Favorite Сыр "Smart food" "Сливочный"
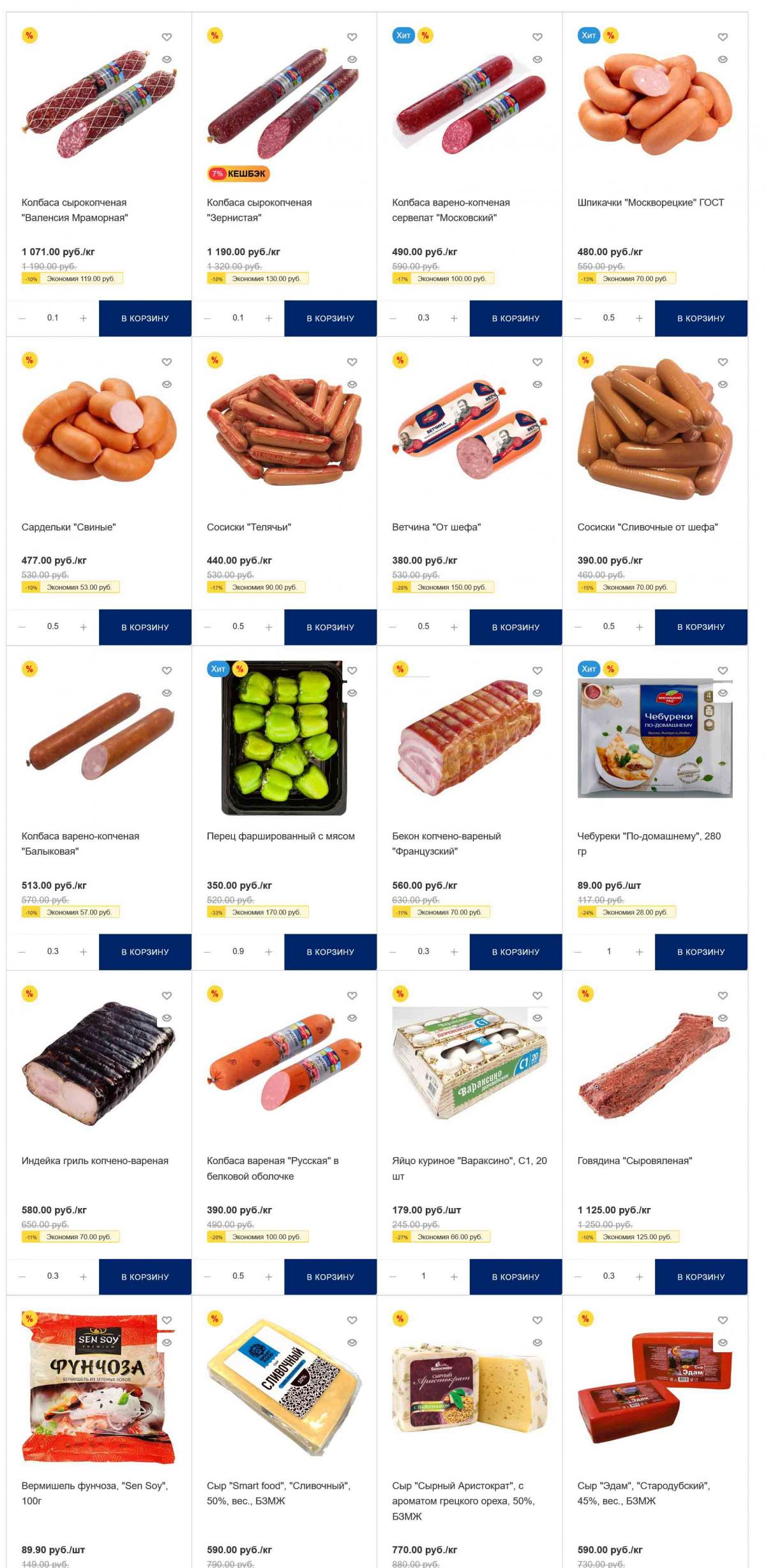 click(x=352, y=1320)
